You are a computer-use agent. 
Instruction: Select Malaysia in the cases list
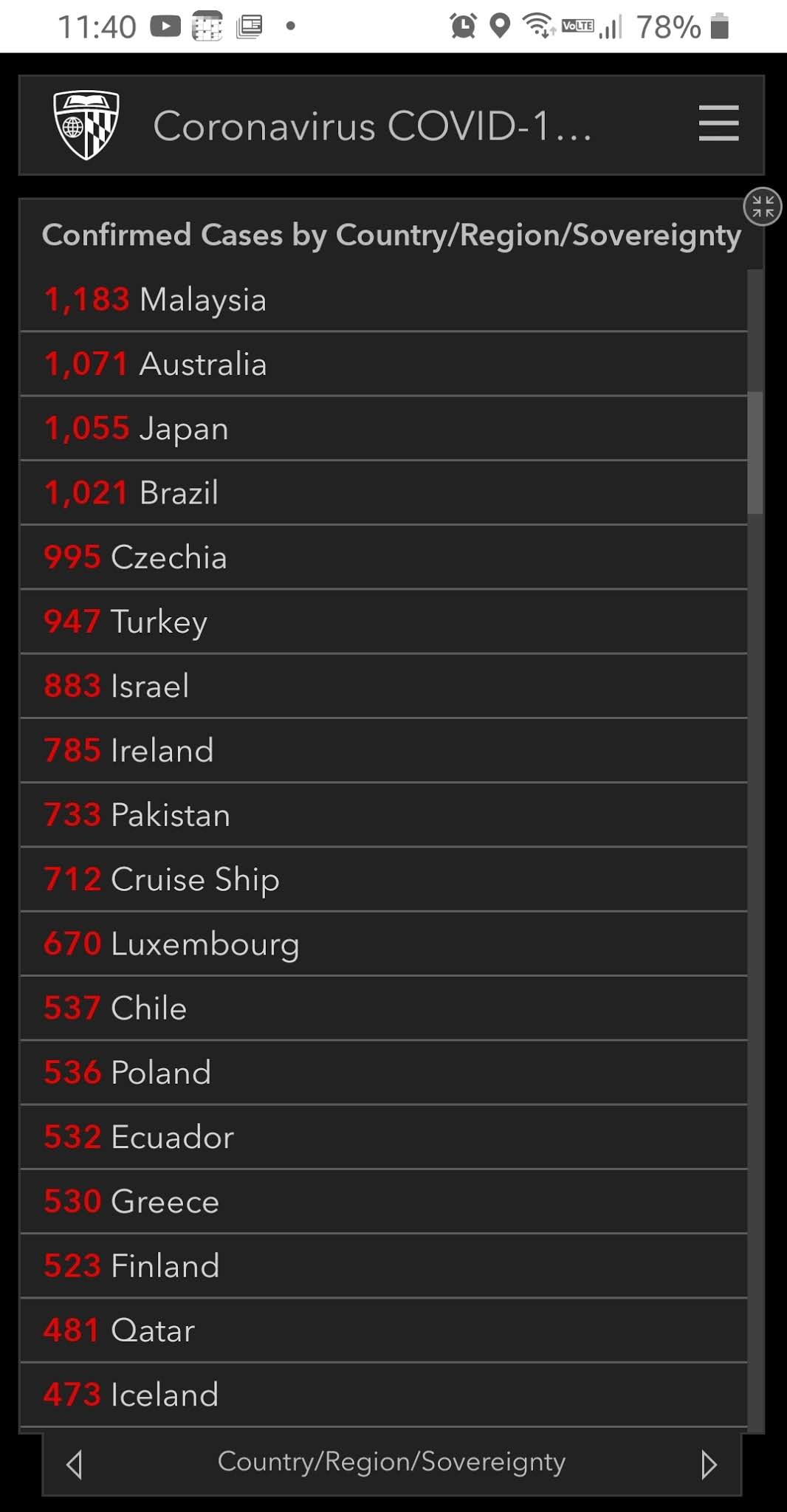383,300
